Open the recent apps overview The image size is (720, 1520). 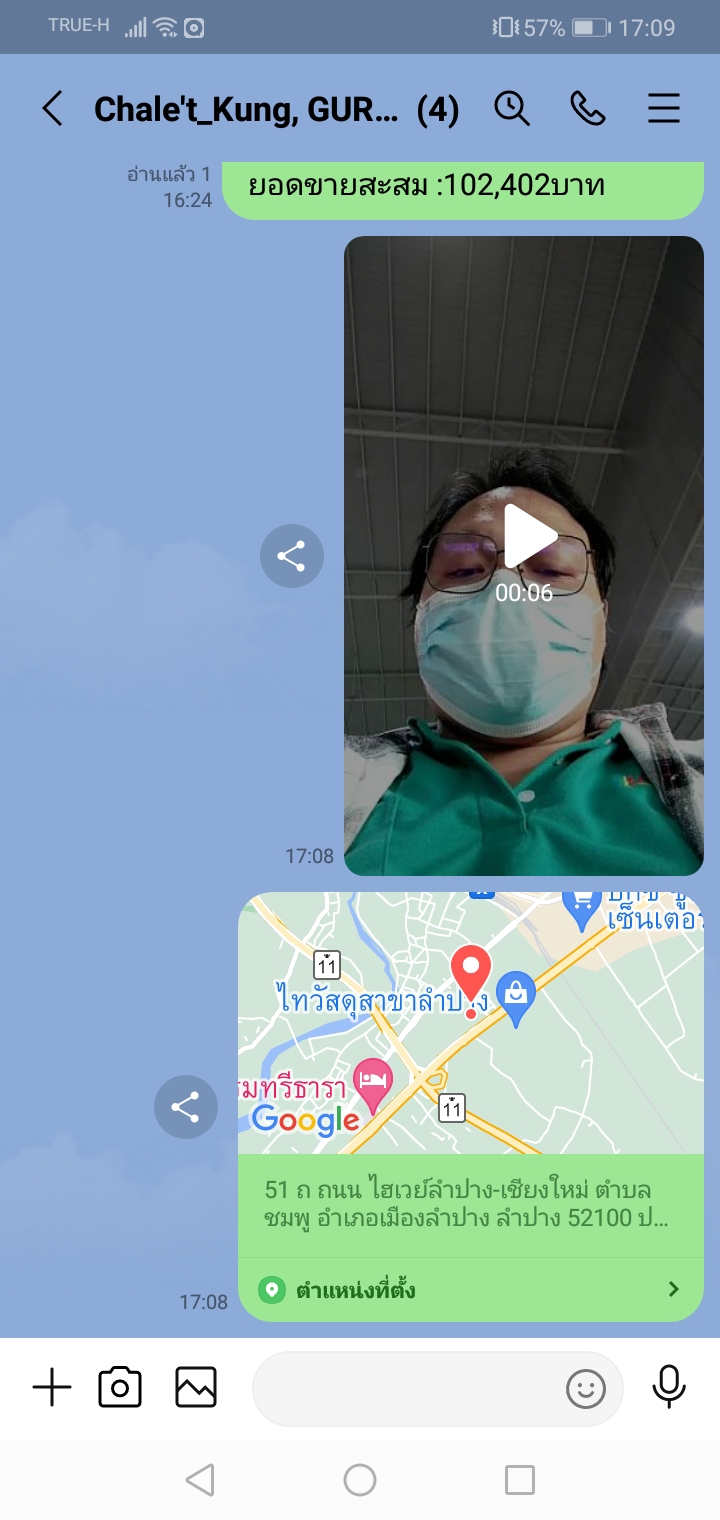(x=519, y=1480)
